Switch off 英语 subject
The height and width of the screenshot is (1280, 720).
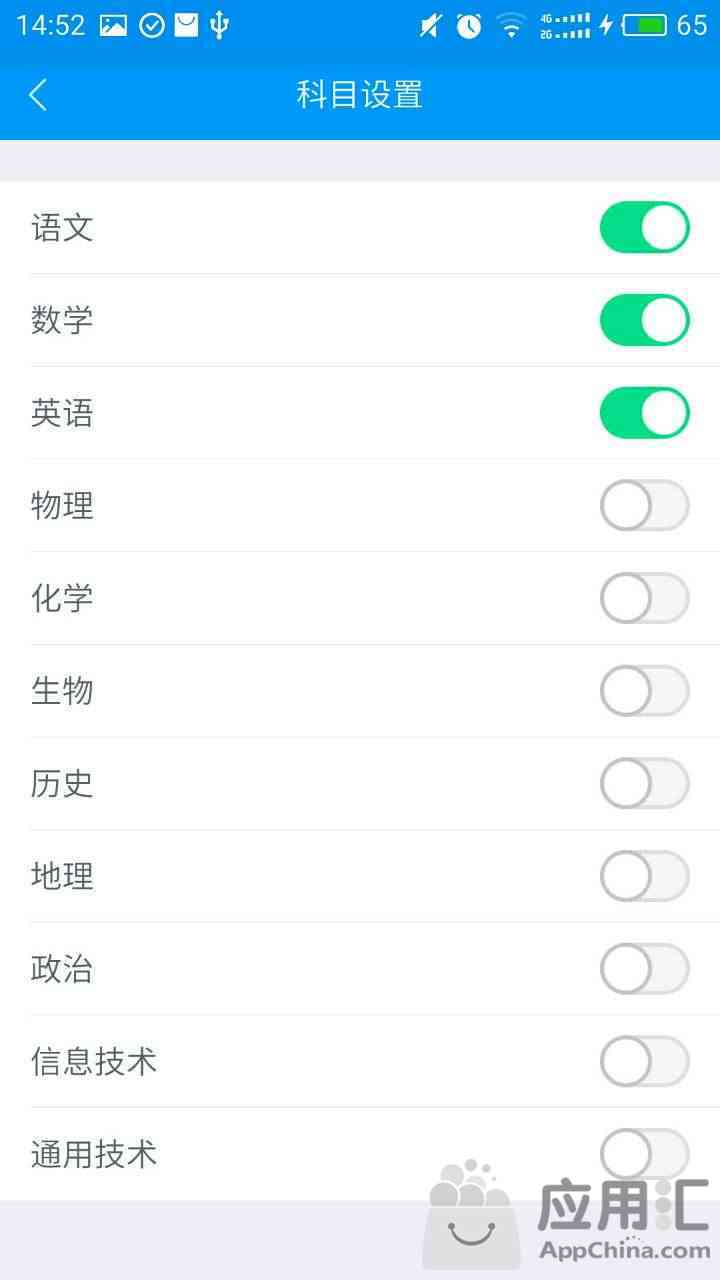(645, 413)
